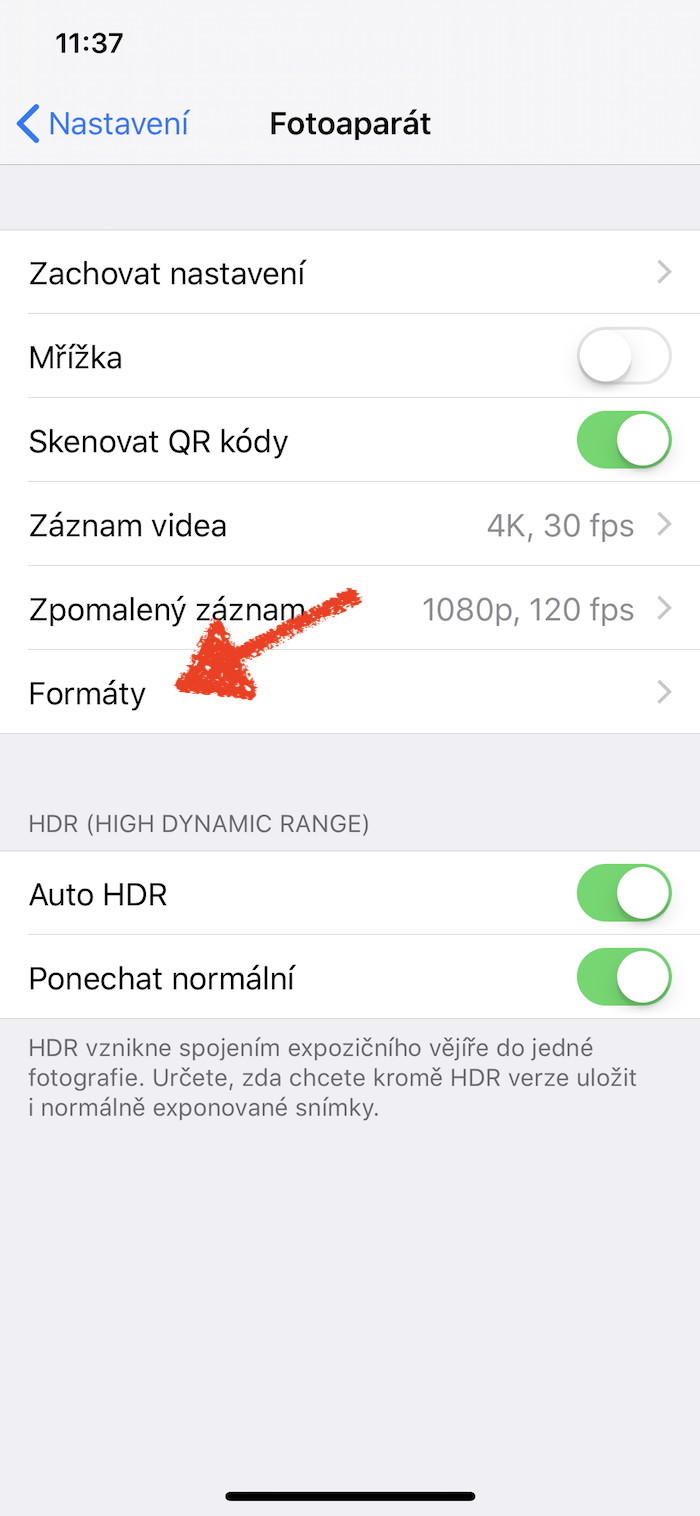Viewport: 700px width, 1516px height.
Task: Toggle Ponechat normální off
Action: click(x=623, y=977)
